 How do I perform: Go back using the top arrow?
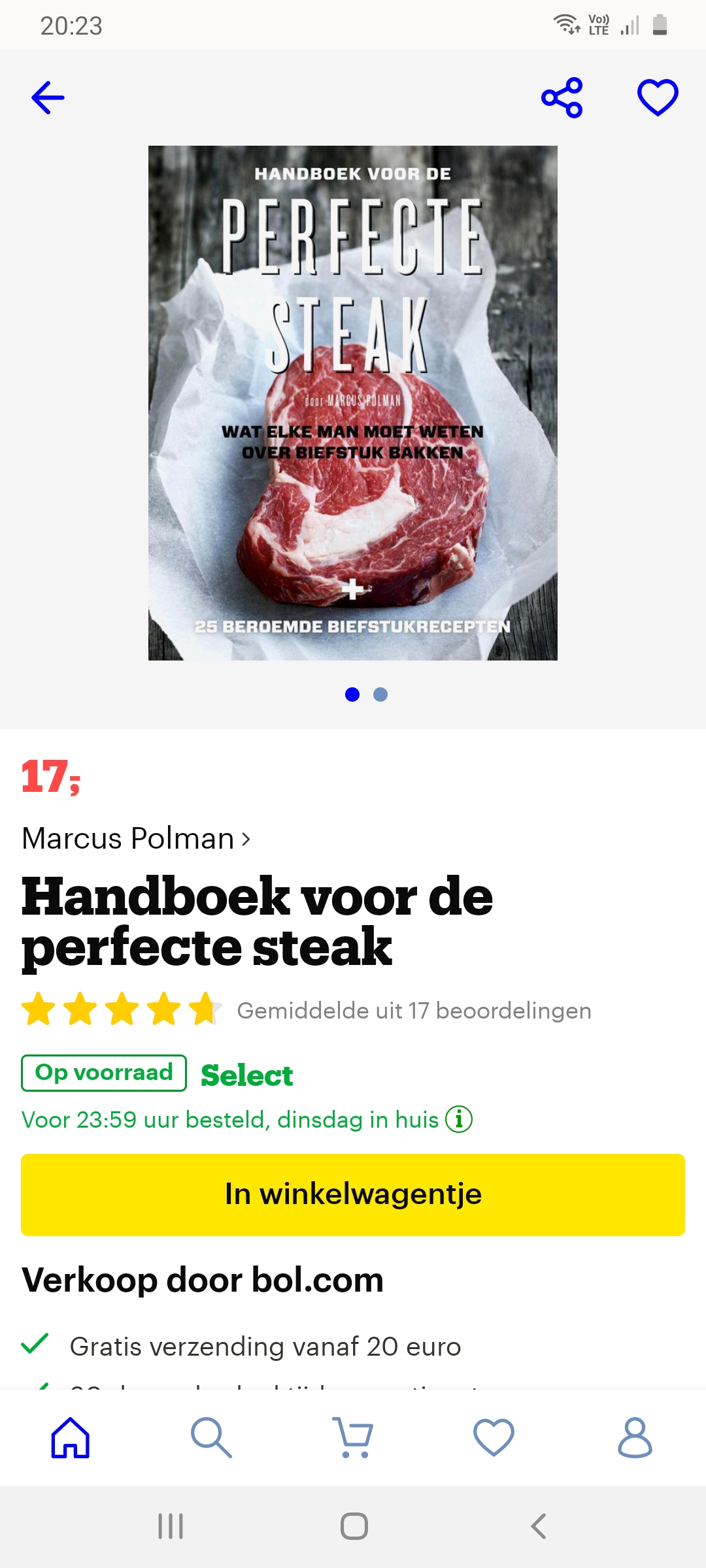point(48,98)
